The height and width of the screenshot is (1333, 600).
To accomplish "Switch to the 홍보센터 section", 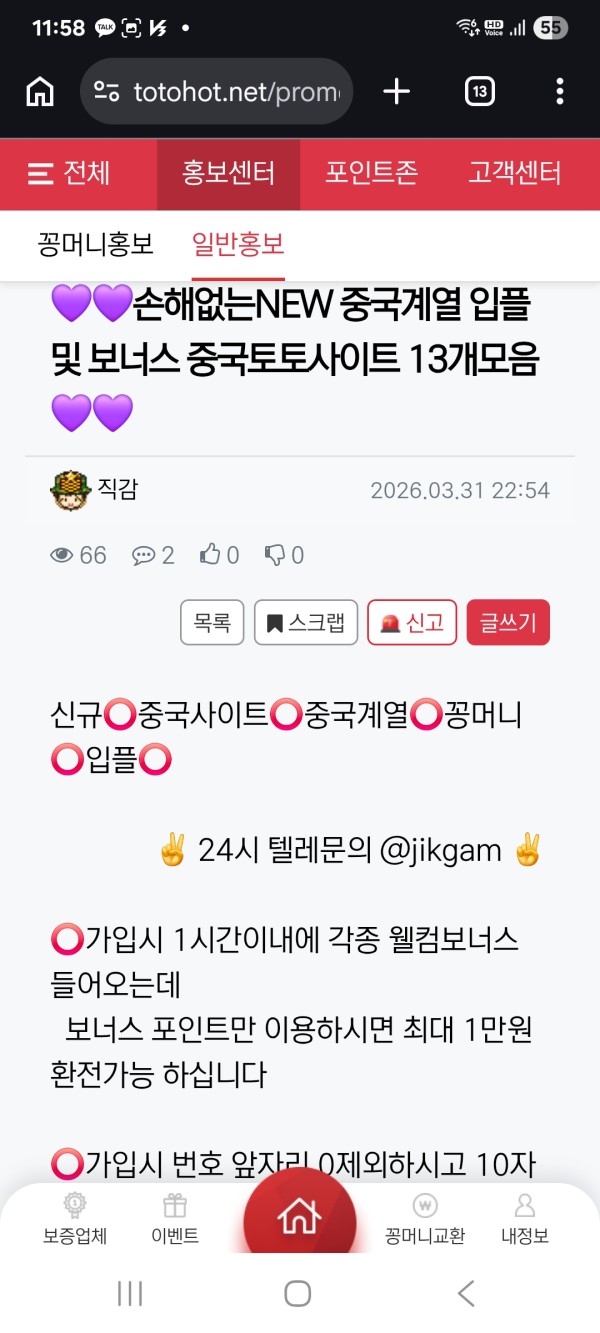I will coord(228,173).
